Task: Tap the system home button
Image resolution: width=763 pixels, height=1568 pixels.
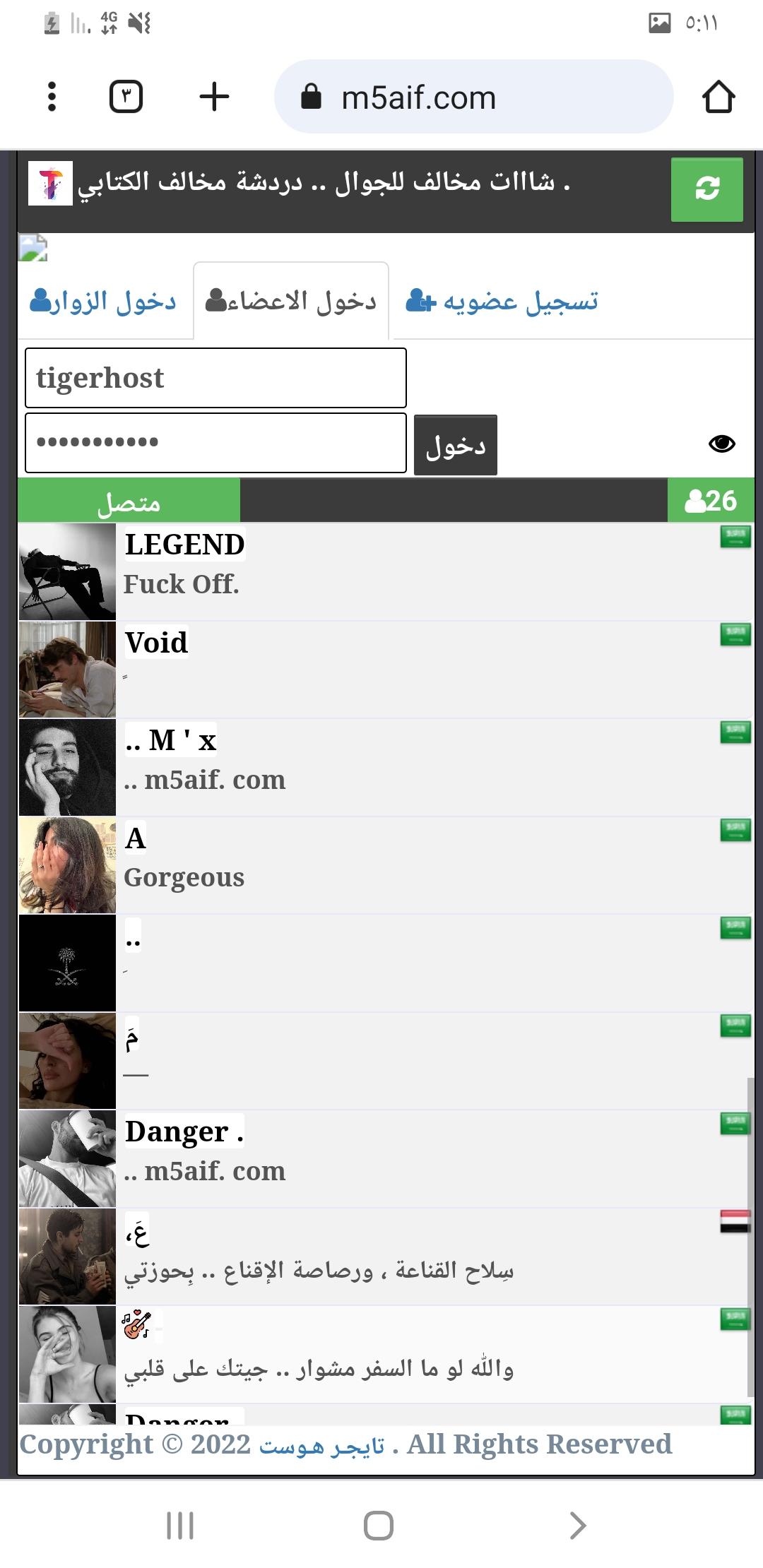Action: pyautogui.click(x=379, y=1526)
